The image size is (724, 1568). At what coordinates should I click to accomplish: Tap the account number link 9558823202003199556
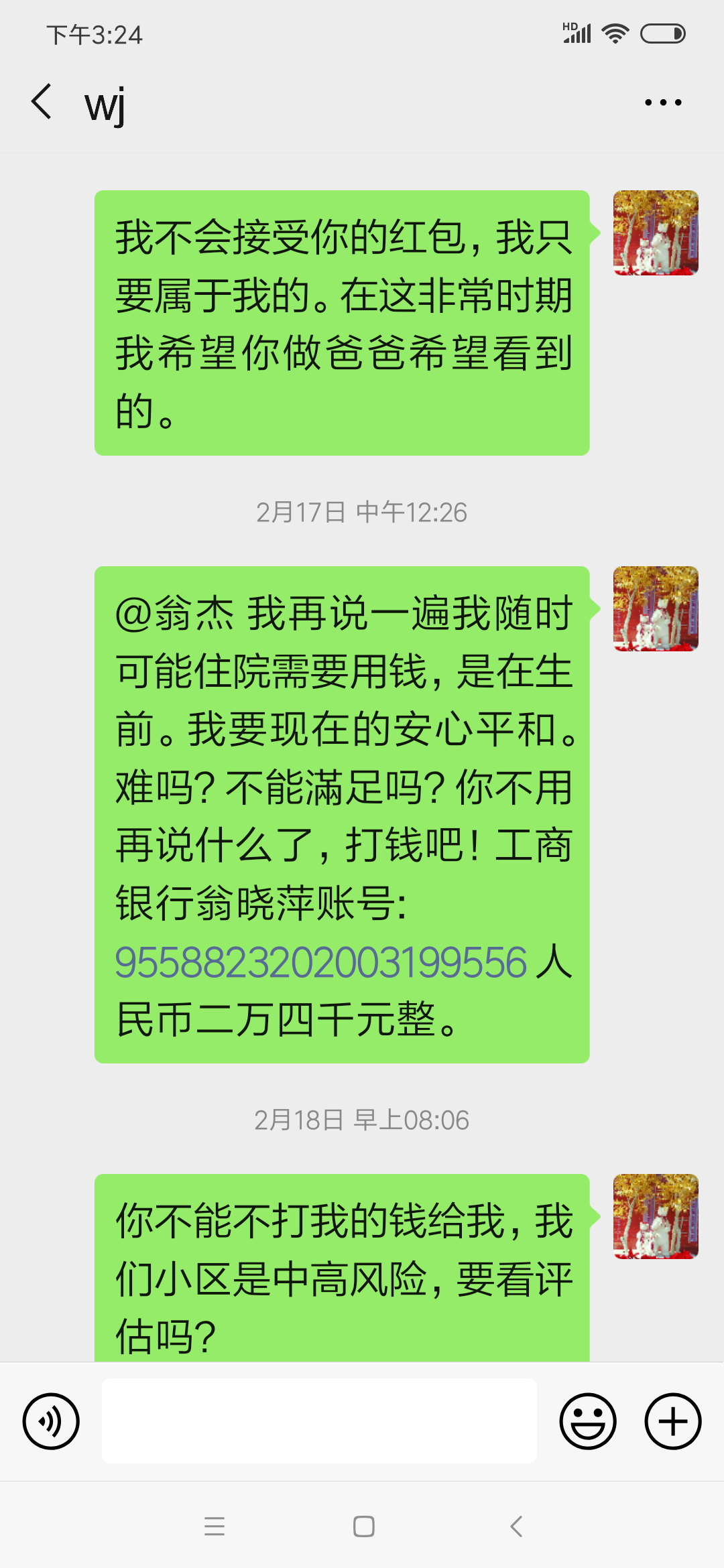(x=320, y=962)
